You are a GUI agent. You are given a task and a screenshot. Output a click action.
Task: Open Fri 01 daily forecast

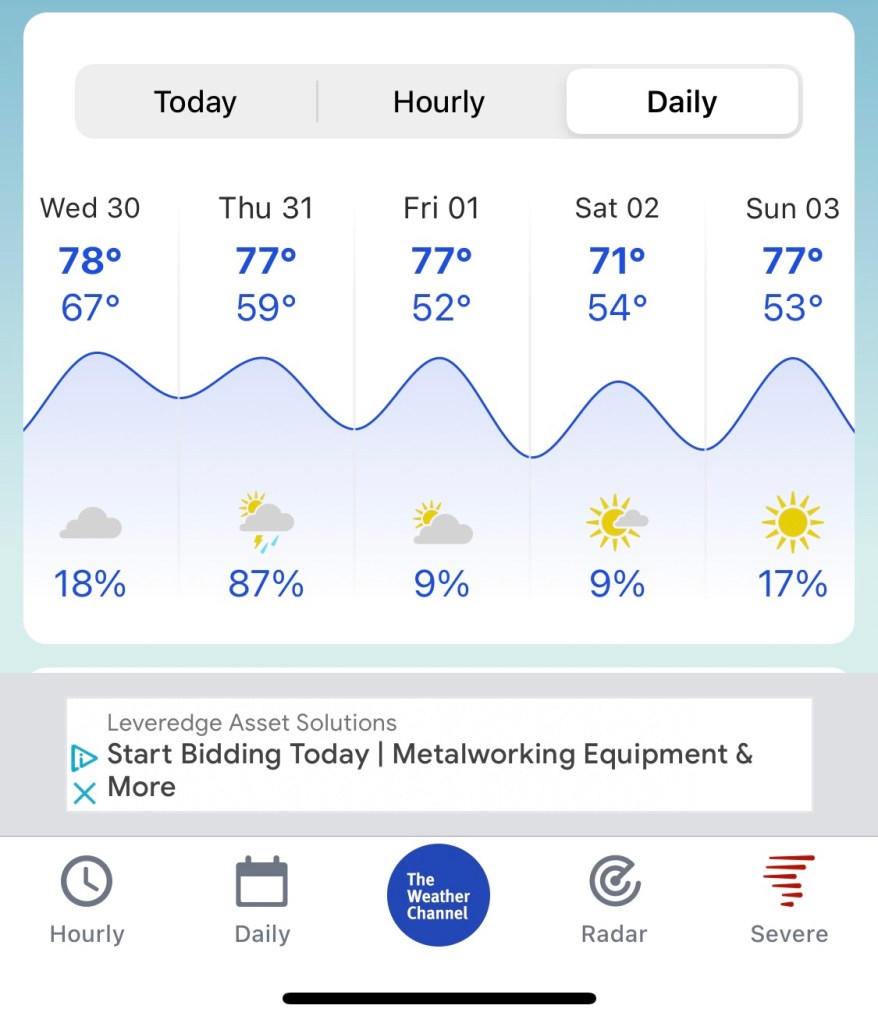[441, 400]
